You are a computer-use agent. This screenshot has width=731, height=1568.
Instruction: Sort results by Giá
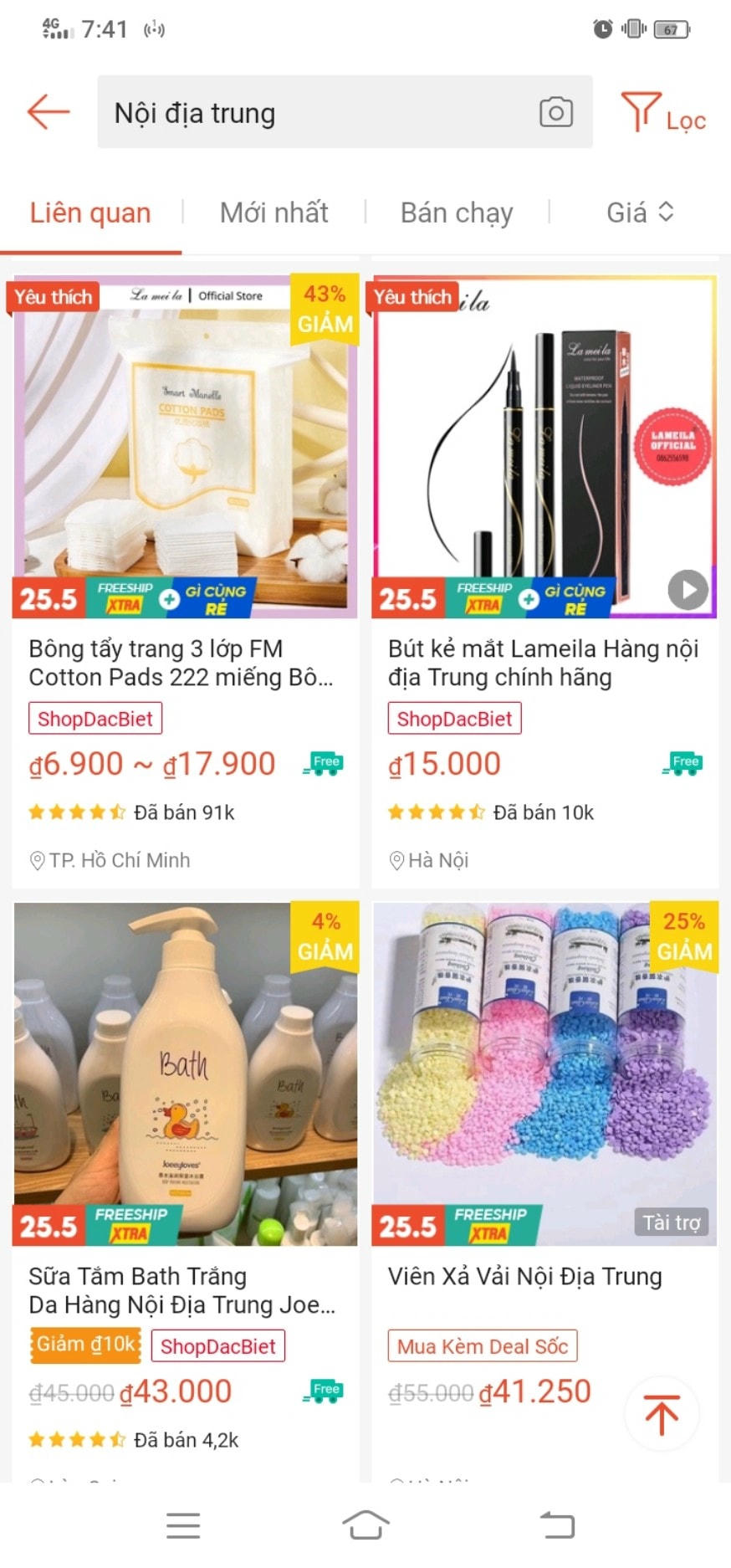[640, 213]
